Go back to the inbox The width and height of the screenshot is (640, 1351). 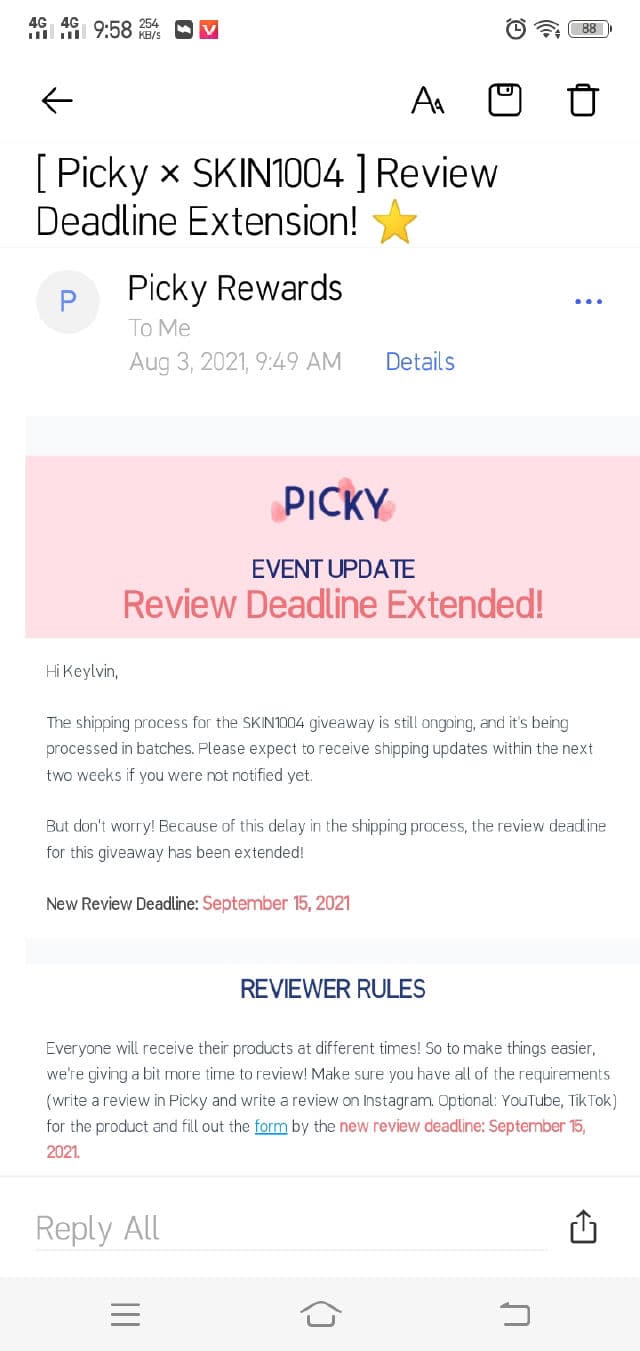[x=57, y=99]
